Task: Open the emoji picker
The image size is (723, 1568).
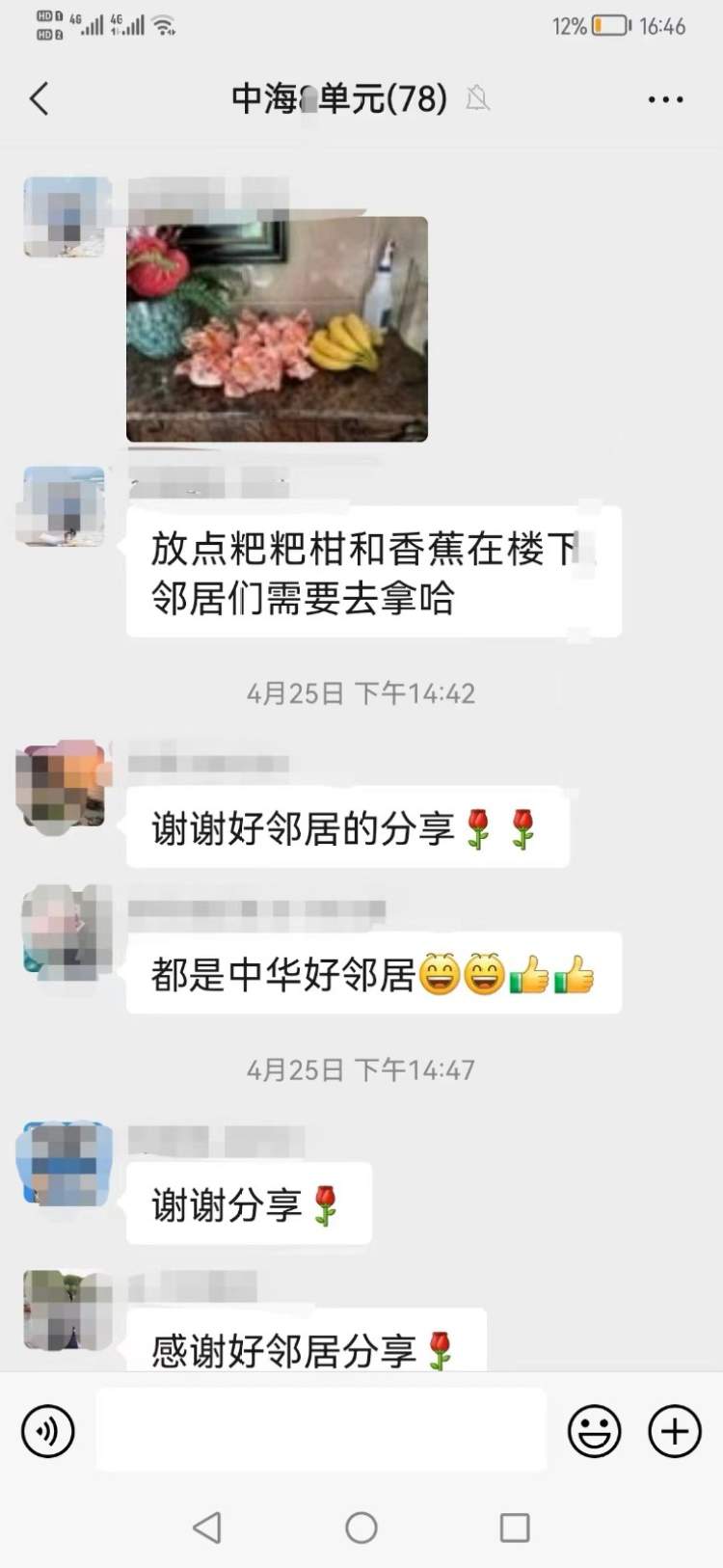Action: 594,1430
